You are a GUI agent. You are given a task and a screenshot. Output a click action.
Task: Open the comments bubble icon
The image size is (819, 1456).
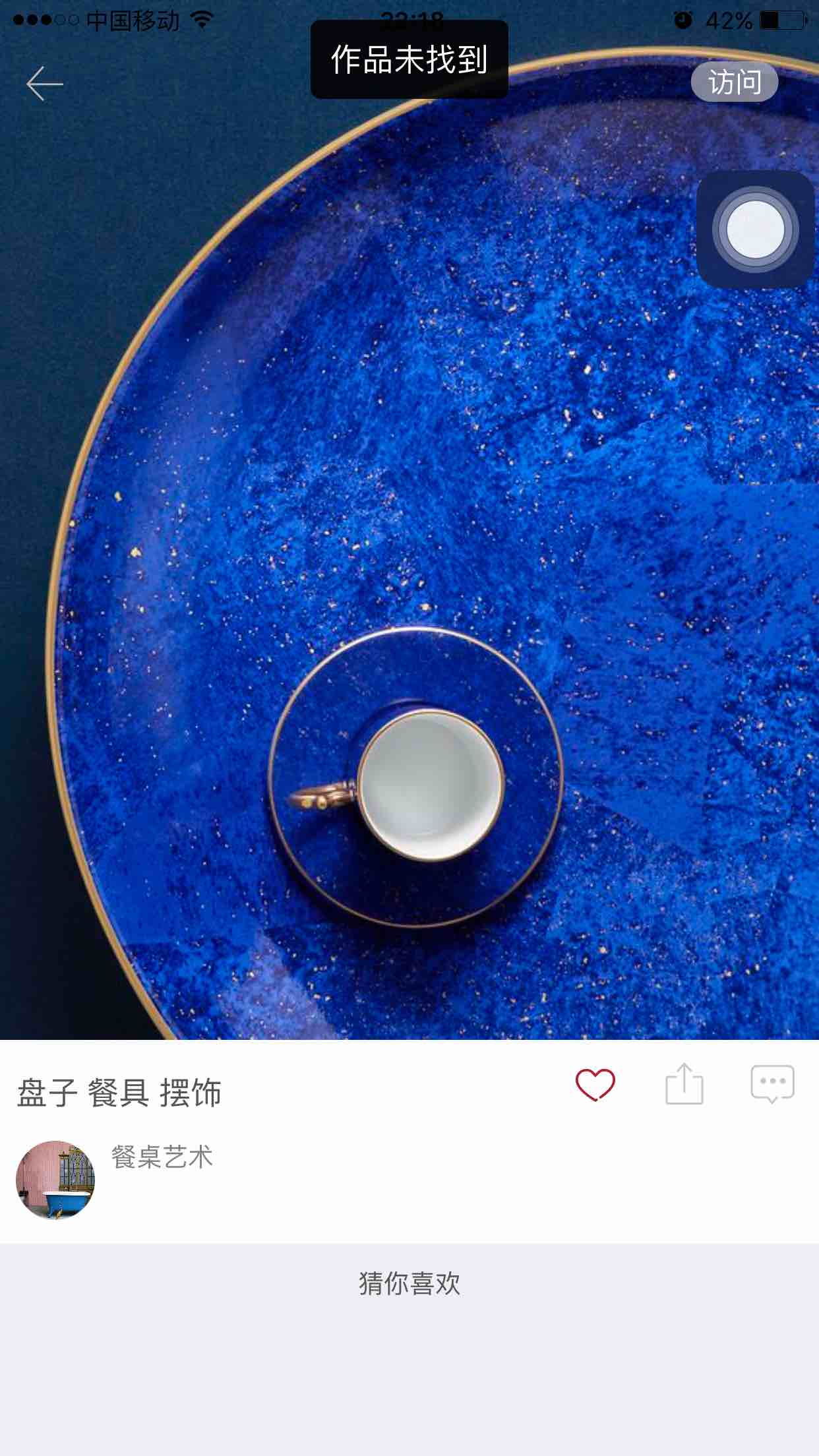click(772, 1084)
